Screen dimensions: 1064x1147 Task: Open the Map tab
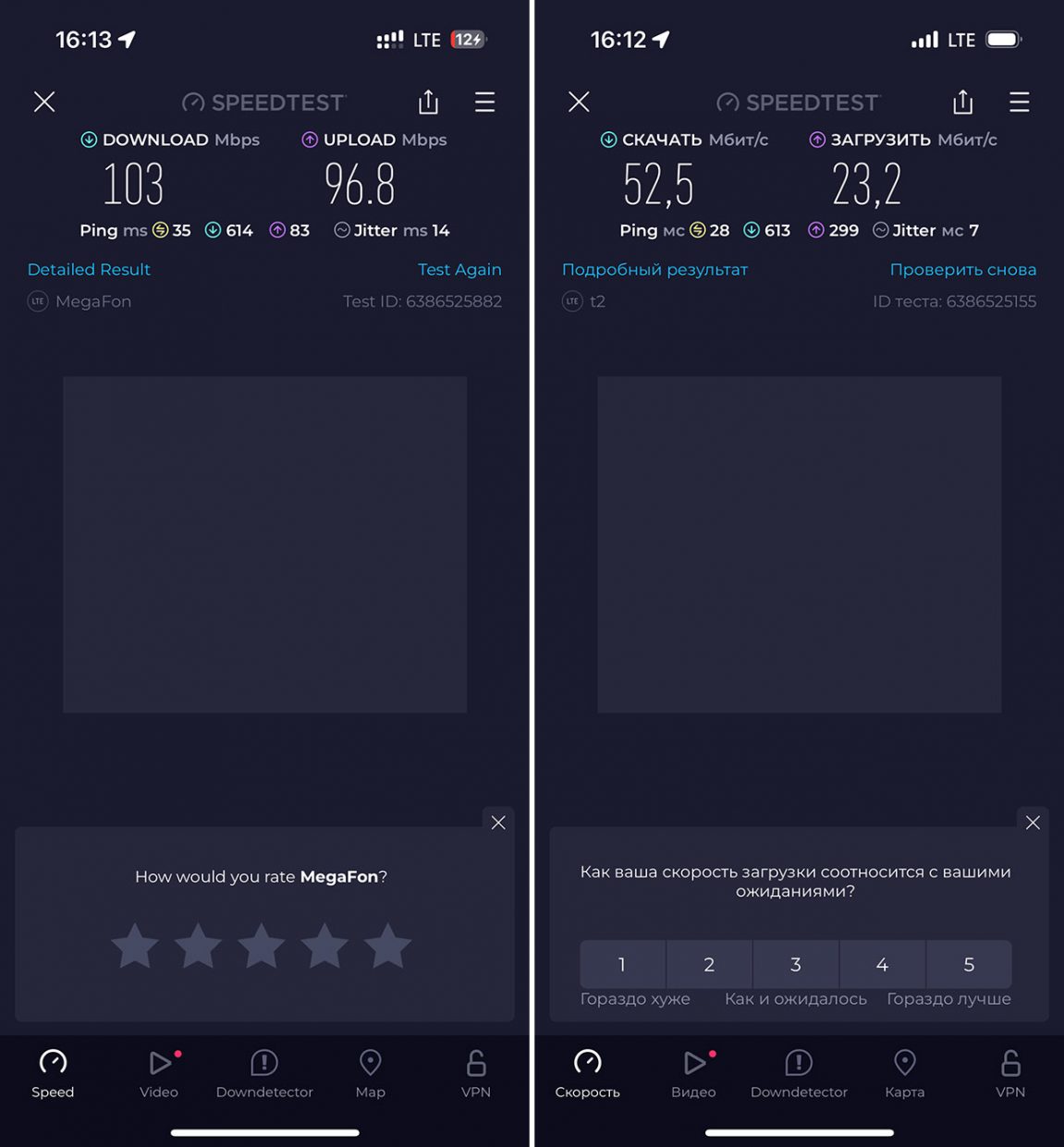pos(370,1074)
